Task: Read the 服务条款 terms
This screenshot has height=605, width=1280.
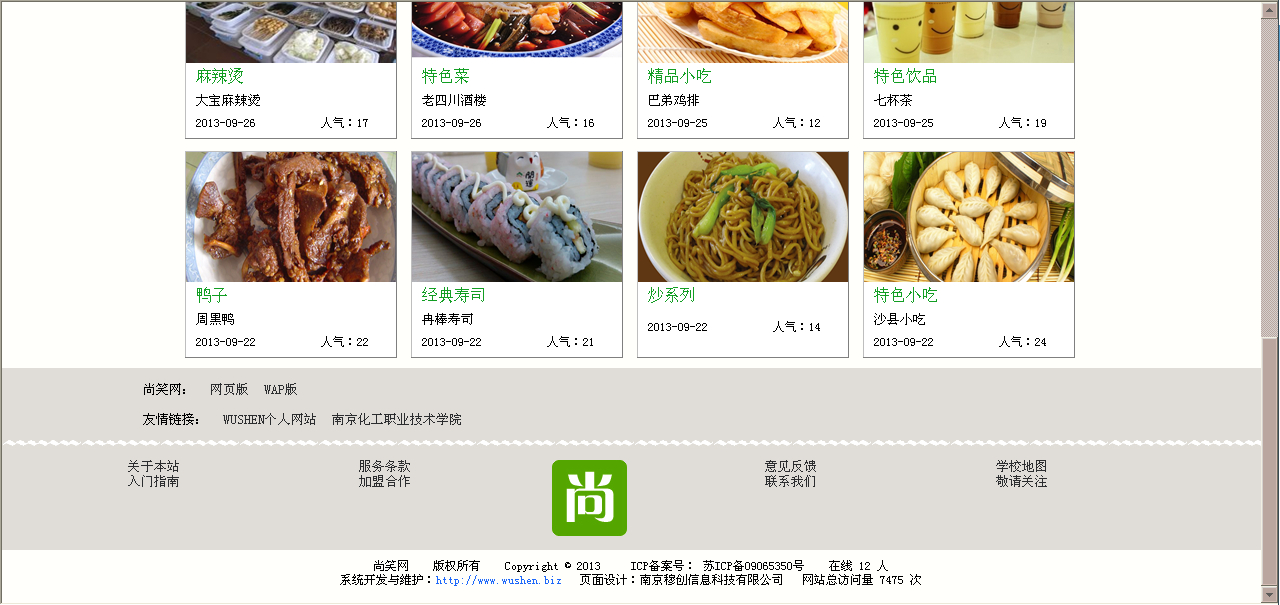Action: (x=384, y=466)
